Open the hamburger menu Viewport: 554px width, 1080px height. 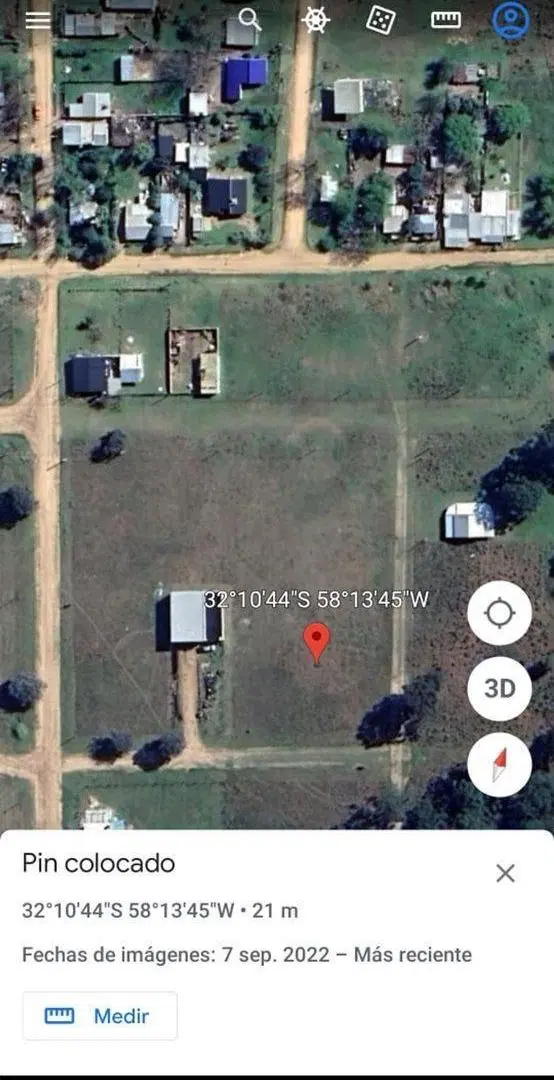tap(38, 20)
